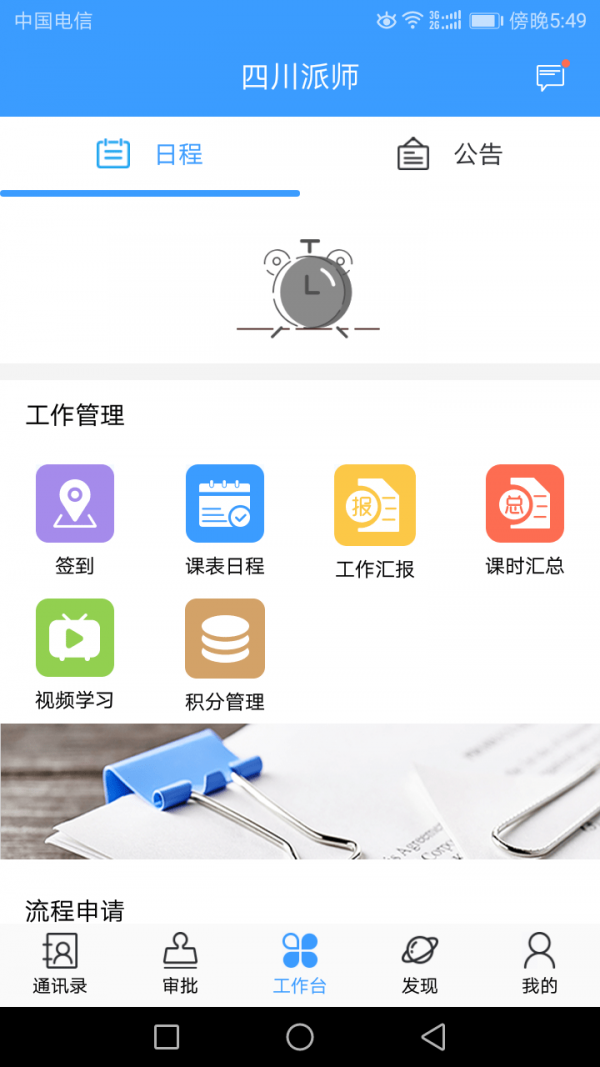Screen dimensions: 600x1067
Task: Open the 我的 profile tab
Action: click(539, 964)
